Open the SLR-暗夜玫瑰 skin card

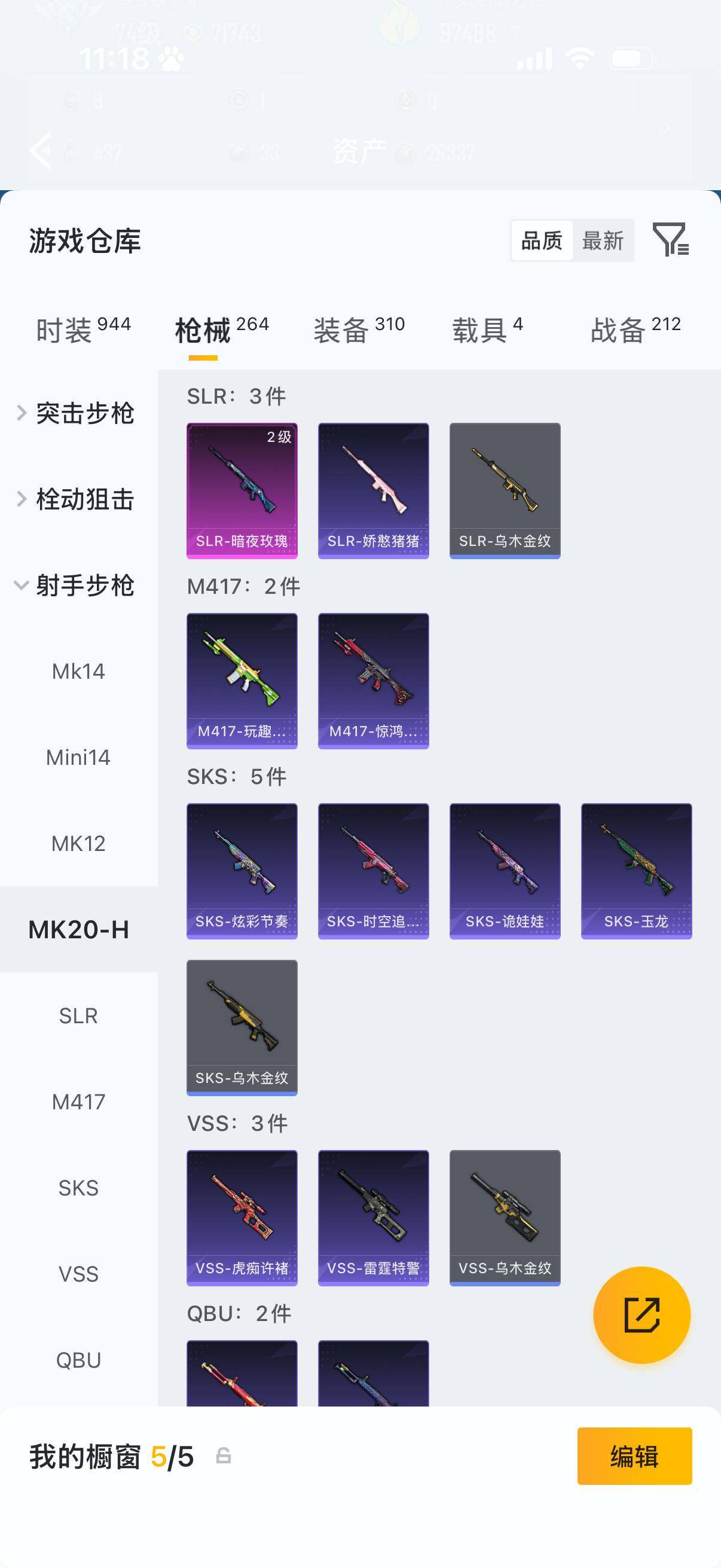click(x=242, y=490)
